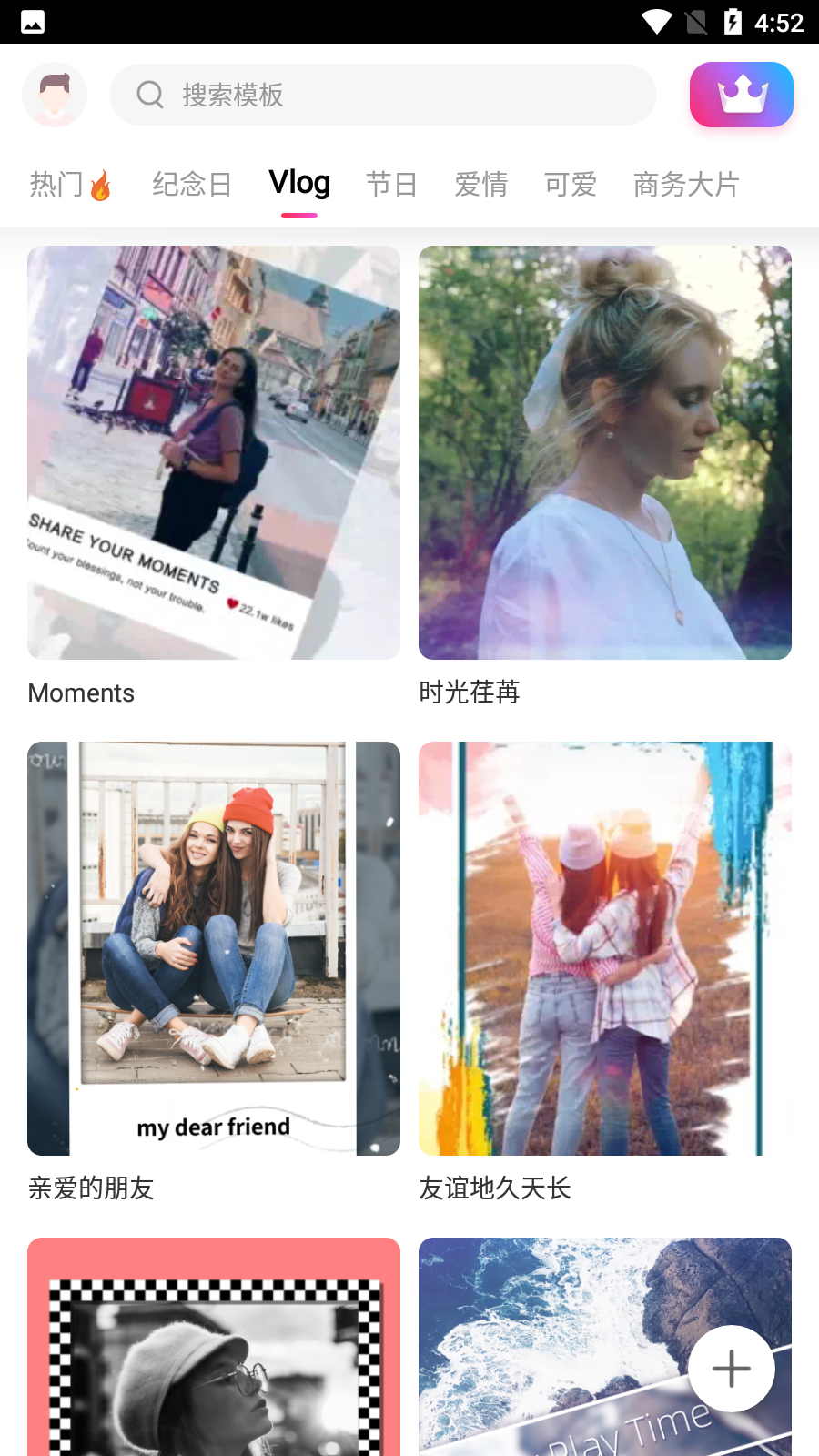This screenshot has height=1456, width=819.
Task: Go to the 可爱 tab
Action: click(x=571, y=185)
